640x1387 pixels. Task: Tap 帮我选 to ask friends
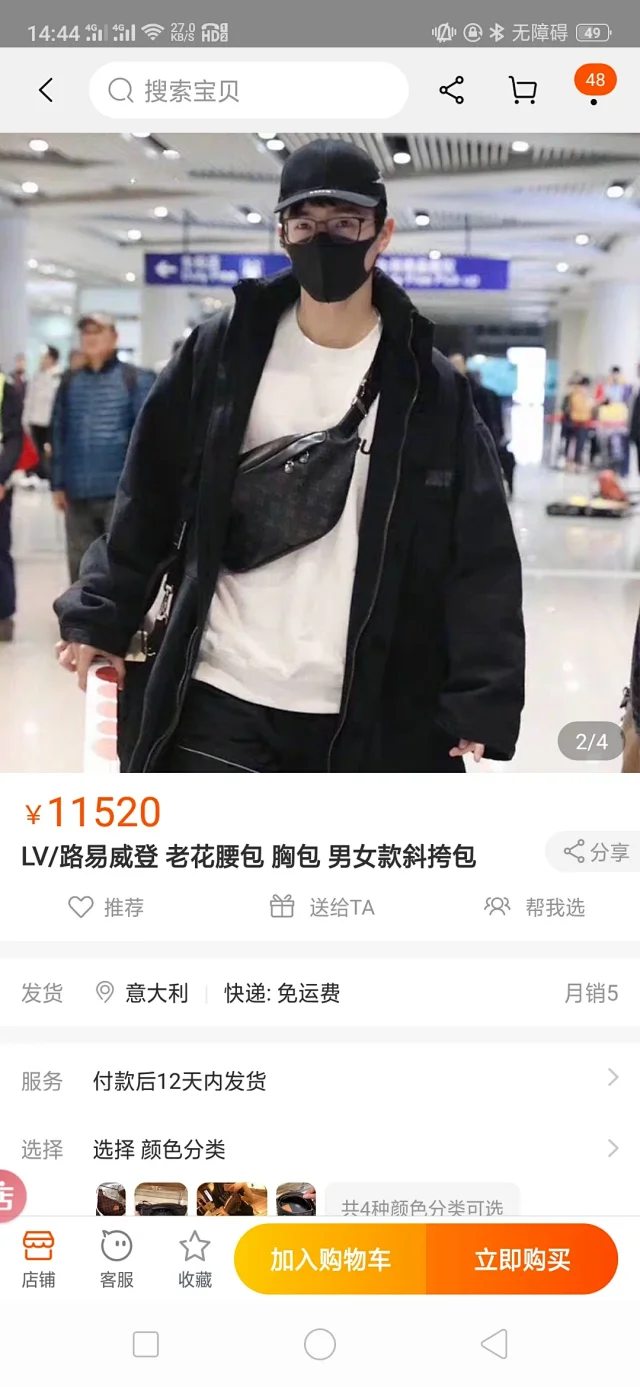tap(534, 907)
